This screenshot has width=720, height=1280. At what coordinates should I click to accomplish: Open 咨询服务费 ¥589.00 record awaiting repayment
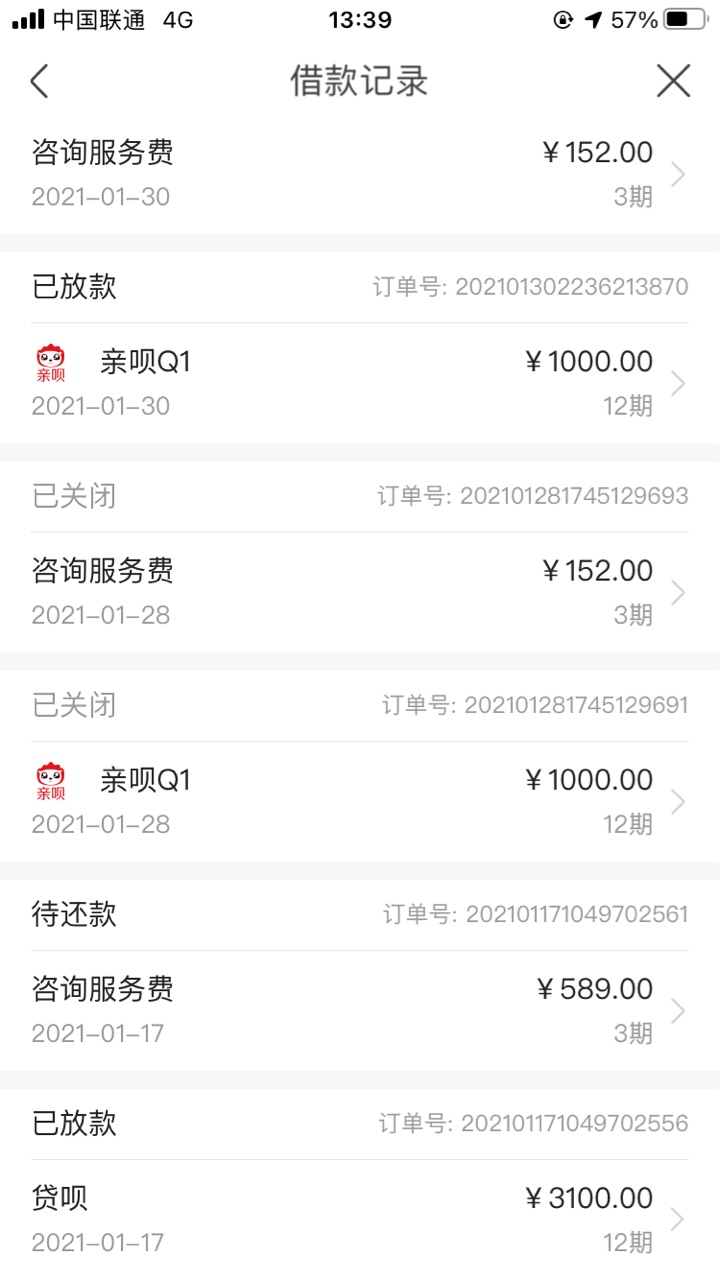tap(360, 1010)
